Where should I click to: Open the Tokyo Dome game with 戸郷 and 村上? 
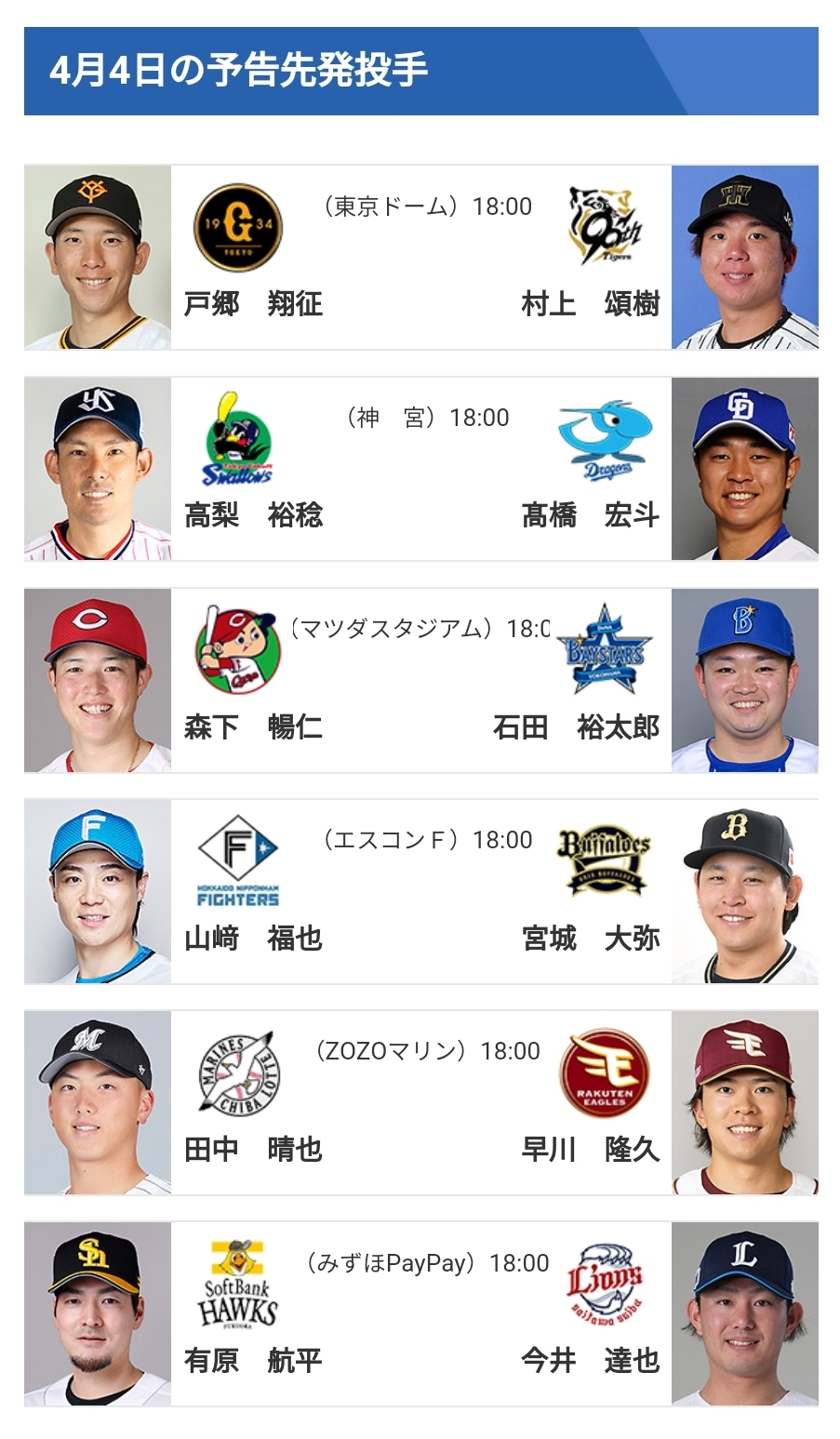click(420, 258)
